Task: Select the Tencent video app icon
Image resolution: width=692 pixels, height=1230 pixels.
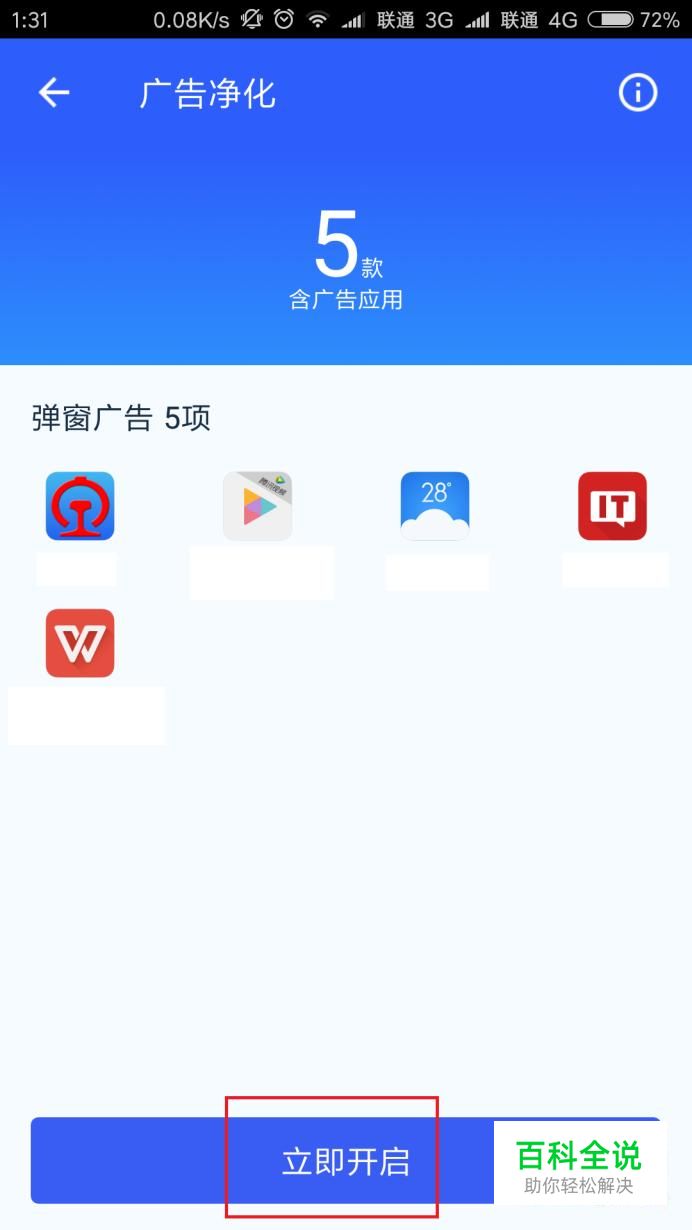Action: [x=258, y=506]
